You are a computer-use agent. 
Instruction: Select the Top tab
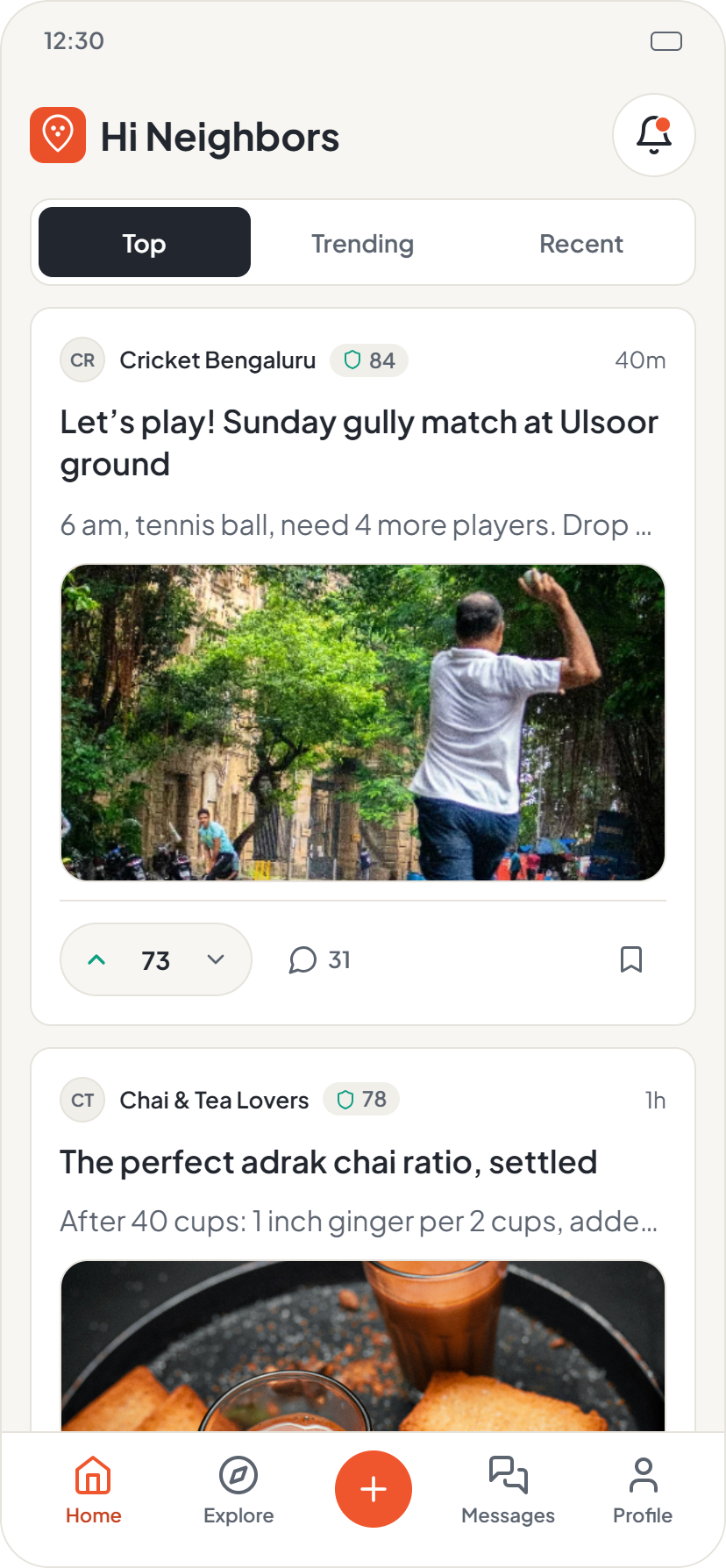[145, 243]
